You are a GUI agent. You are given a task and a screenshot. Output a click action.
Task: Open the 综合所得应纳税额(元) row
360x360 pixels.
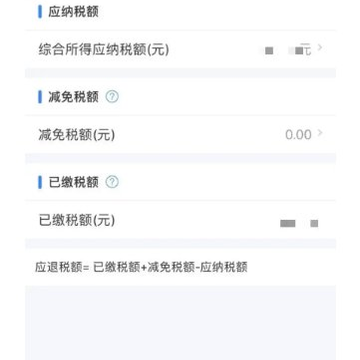[180, 50]
